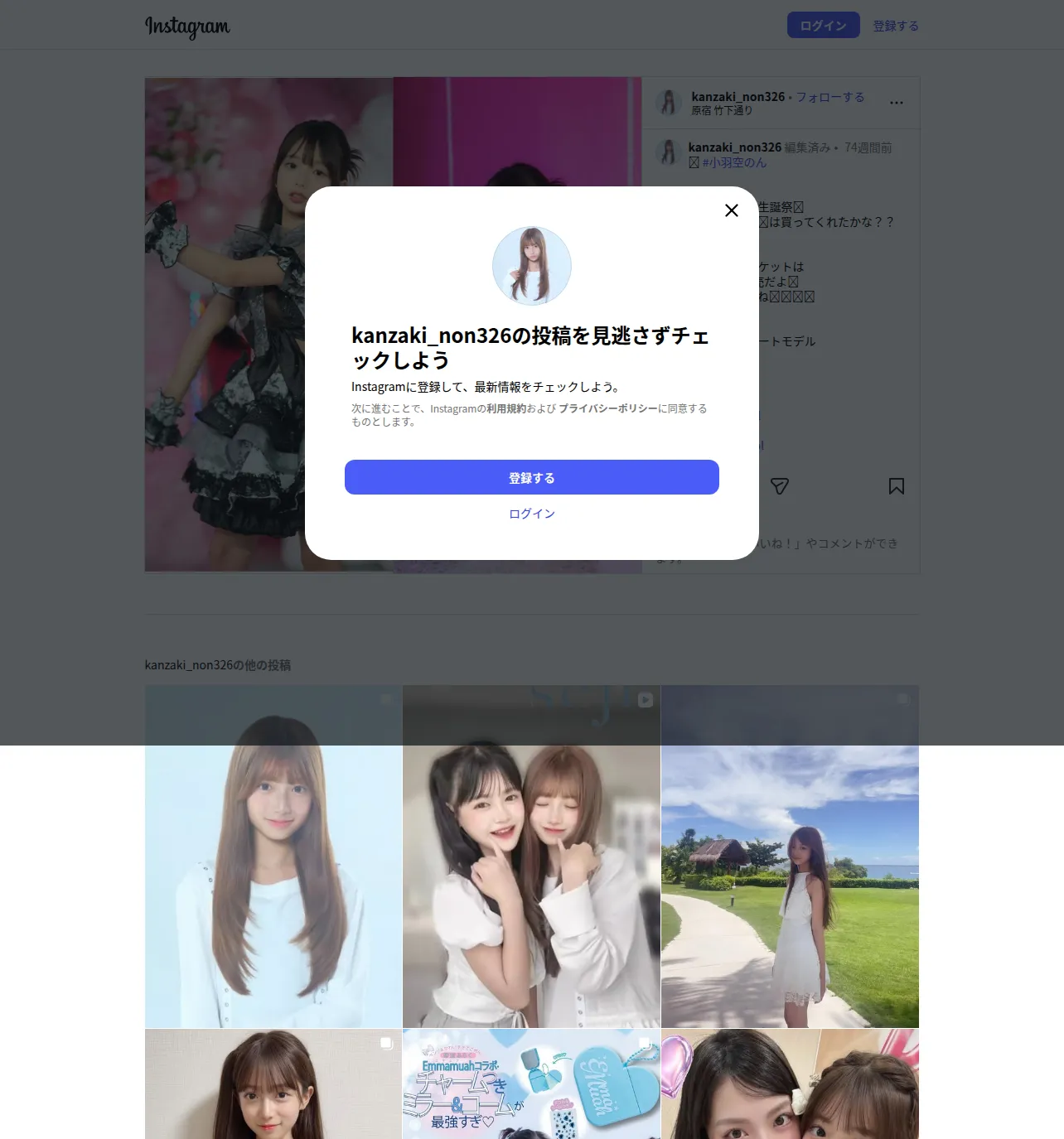
Task: Open the ログイン link in the dialog
Action: [x=532, y=514]
